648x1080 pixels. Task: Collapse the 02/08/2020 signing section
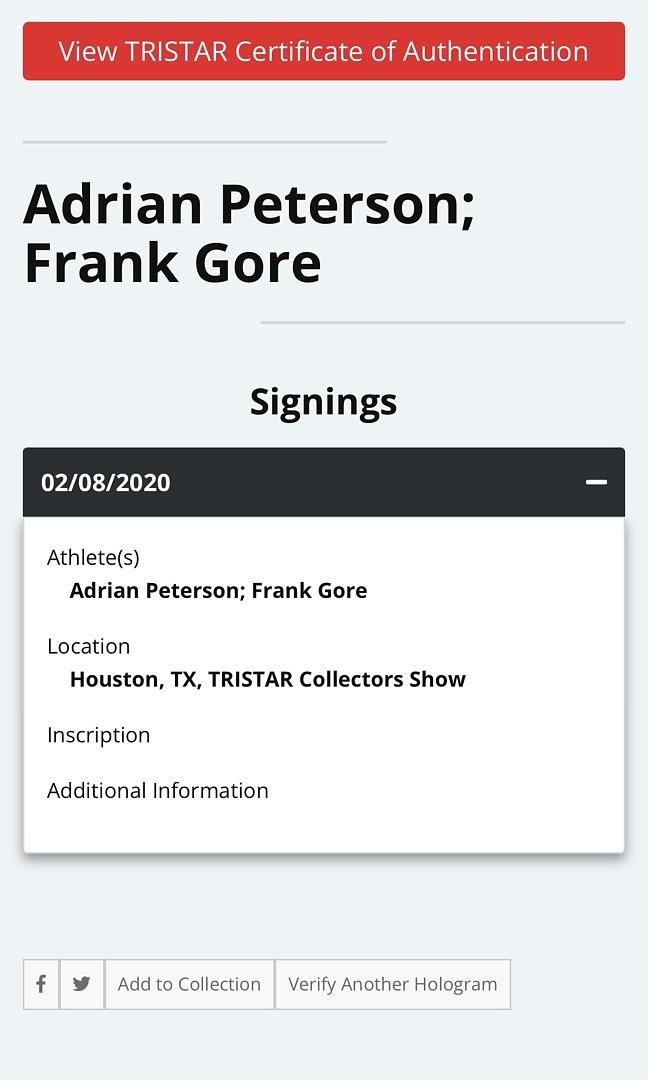(596, 482)
